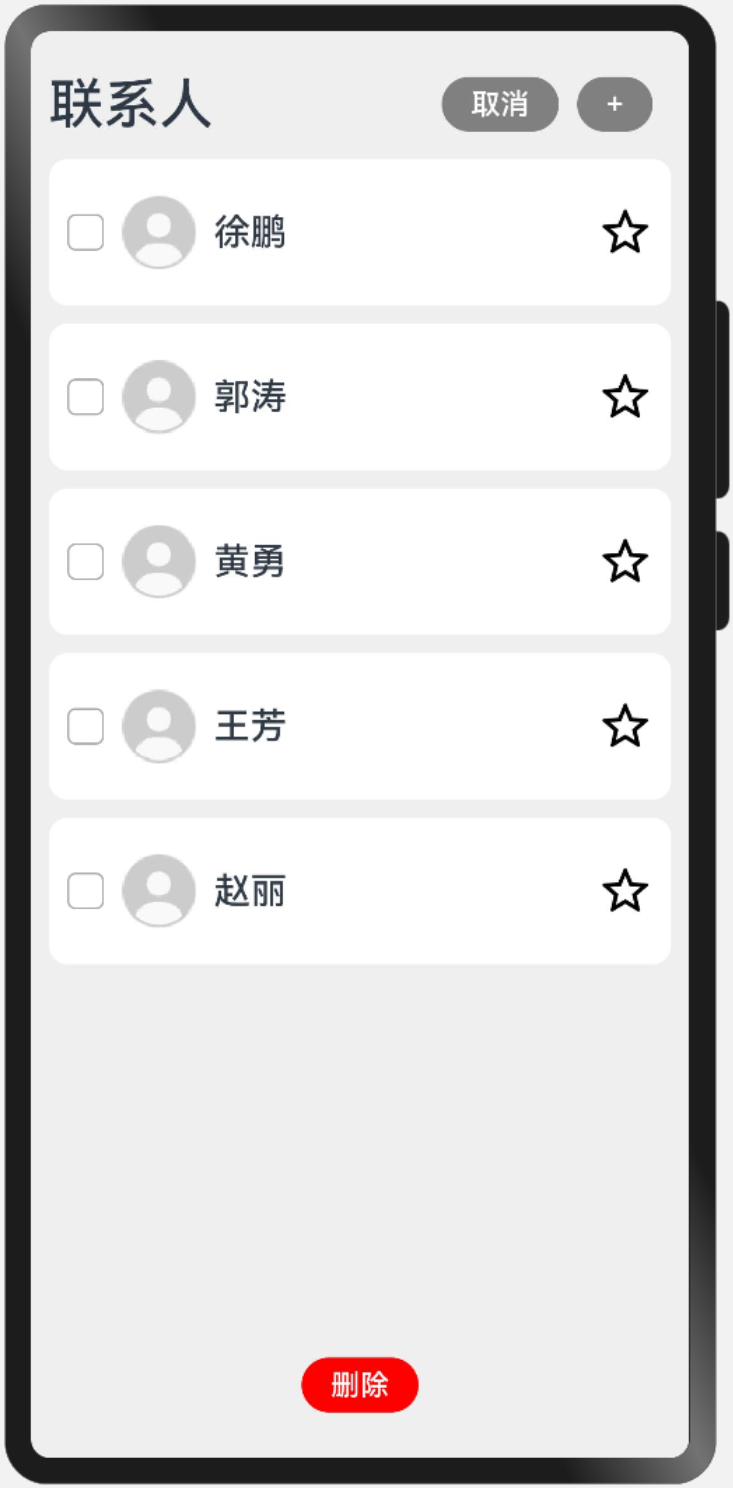Star the contact 赵丽

625,891
